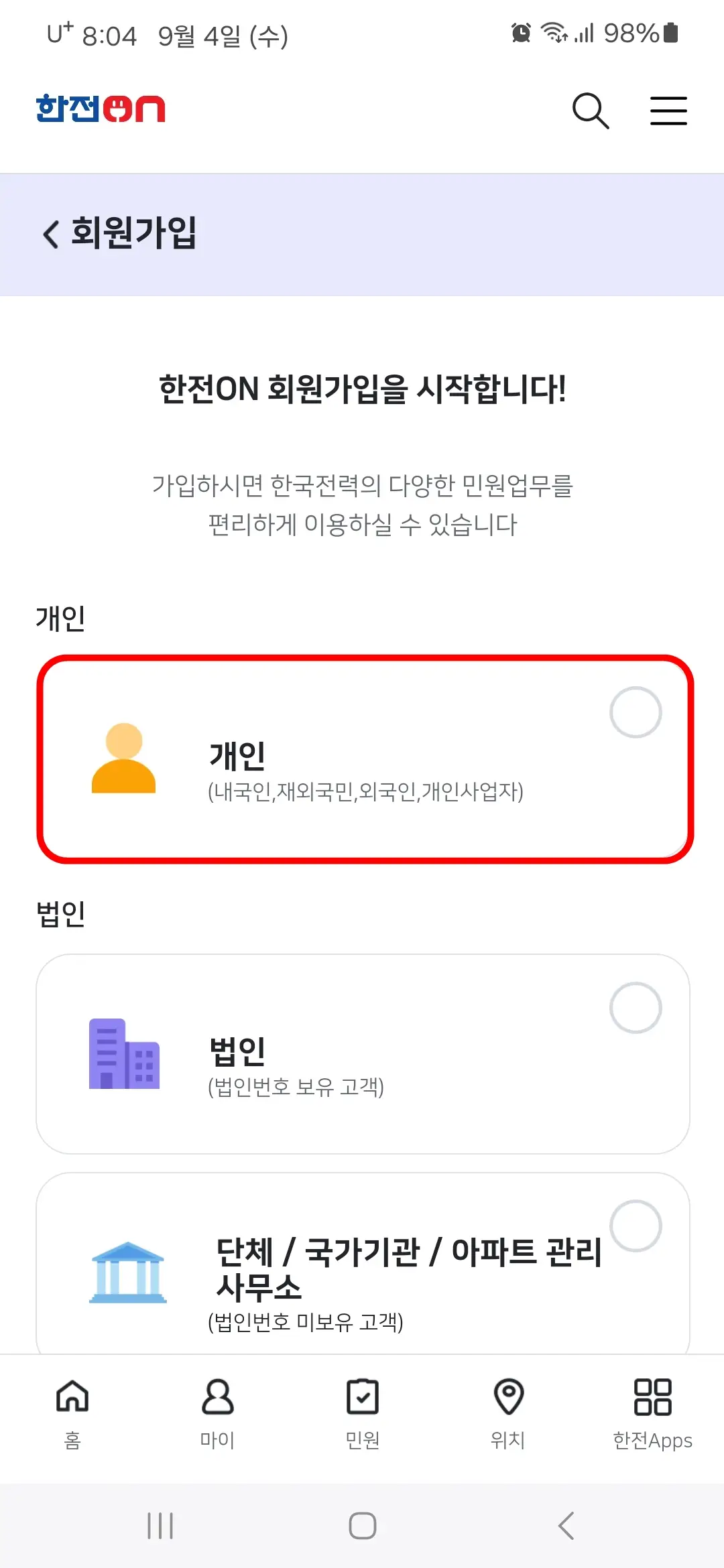The width and height of the screenshot is (724, 1568).
Task: Tap the orange person icon on 개인 card
Action: coord(124,764)
